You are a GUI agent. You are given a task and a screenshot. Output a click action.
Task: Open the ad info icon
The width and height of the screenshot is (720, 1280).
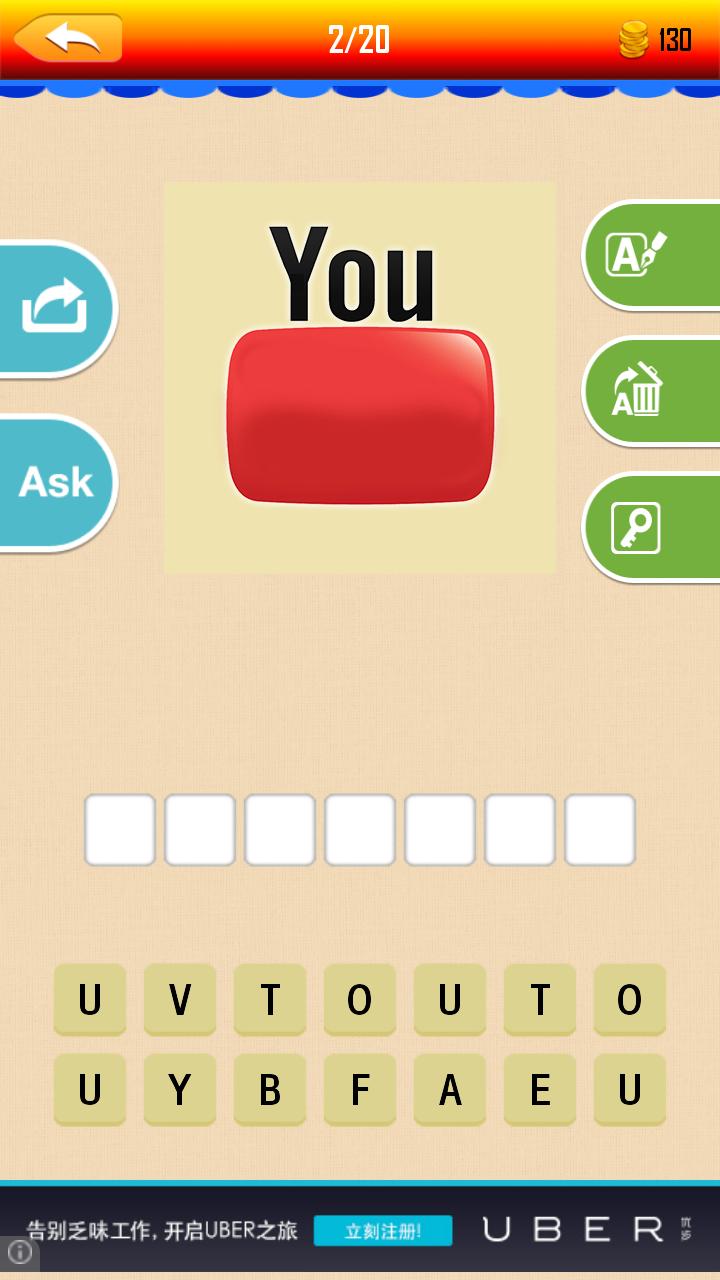coord(19,1252)
